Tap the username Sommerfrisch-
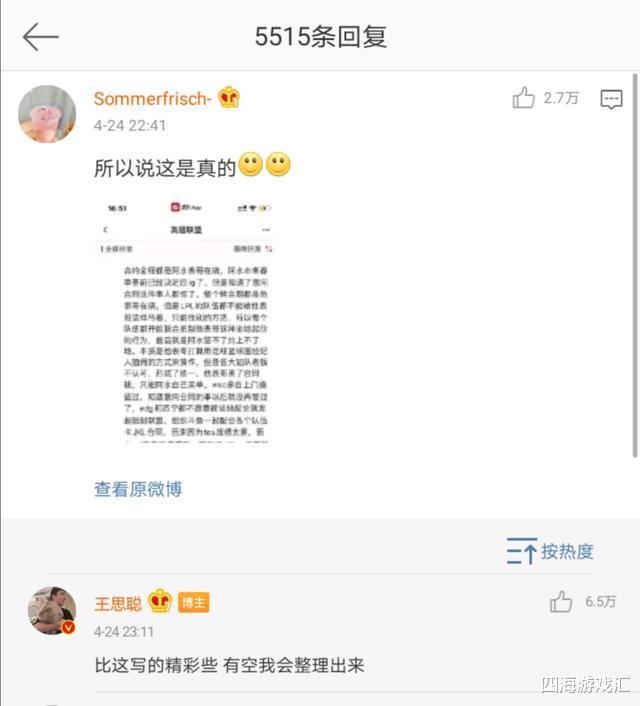This screenshot has width=640, height=706. [151, 98]
